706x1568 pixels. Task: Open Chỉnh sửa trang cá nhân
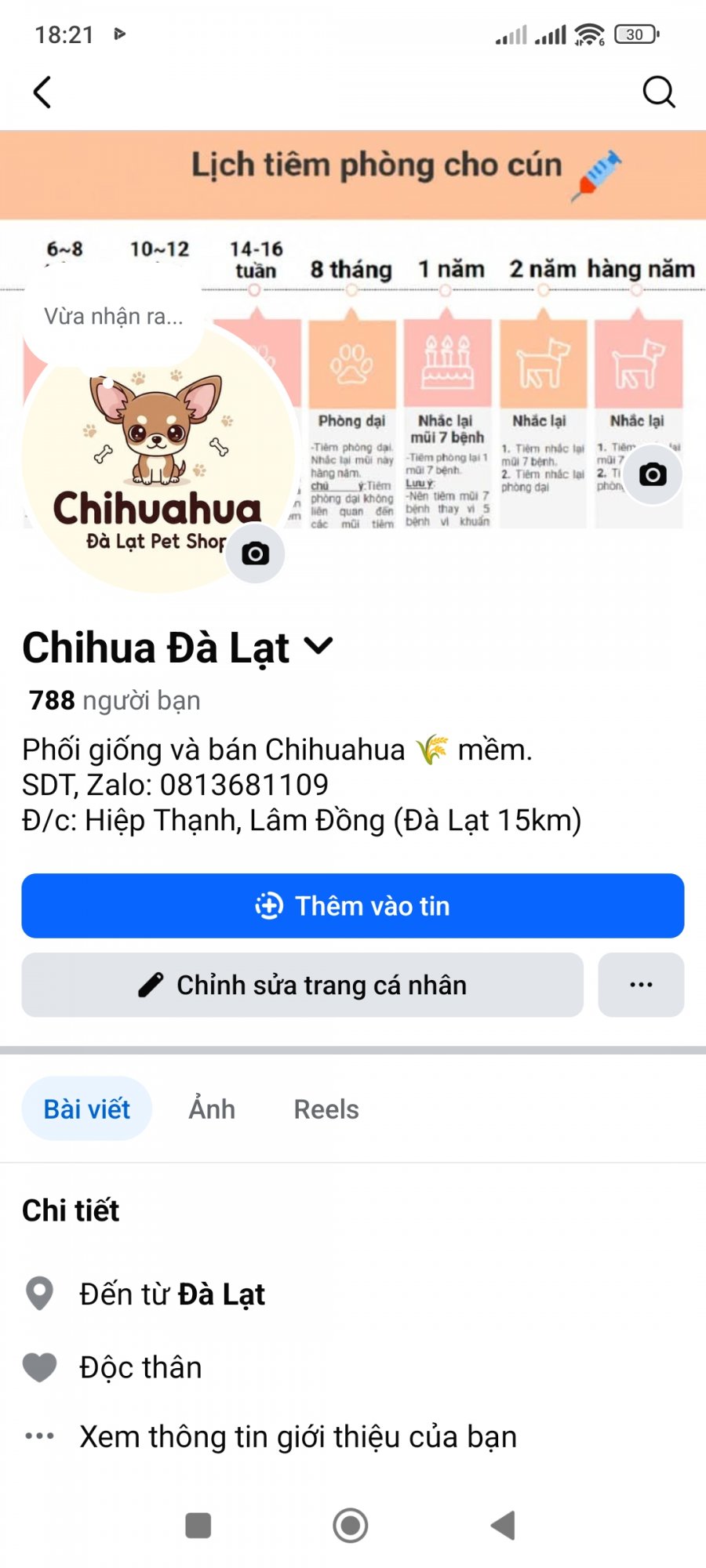[302, 985]
